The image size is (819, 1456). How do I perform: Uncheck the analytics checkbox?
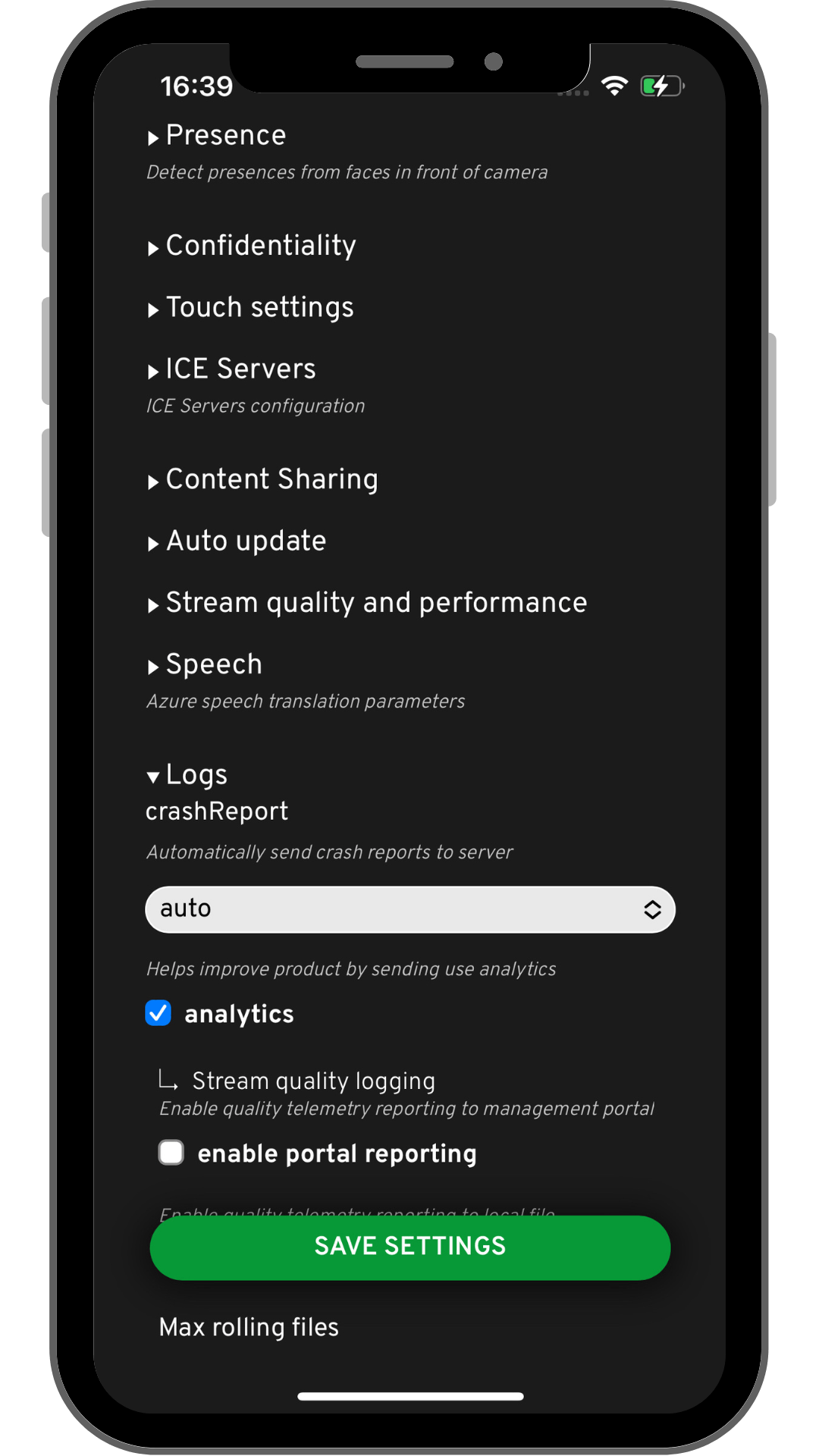tap(158, 1012)
